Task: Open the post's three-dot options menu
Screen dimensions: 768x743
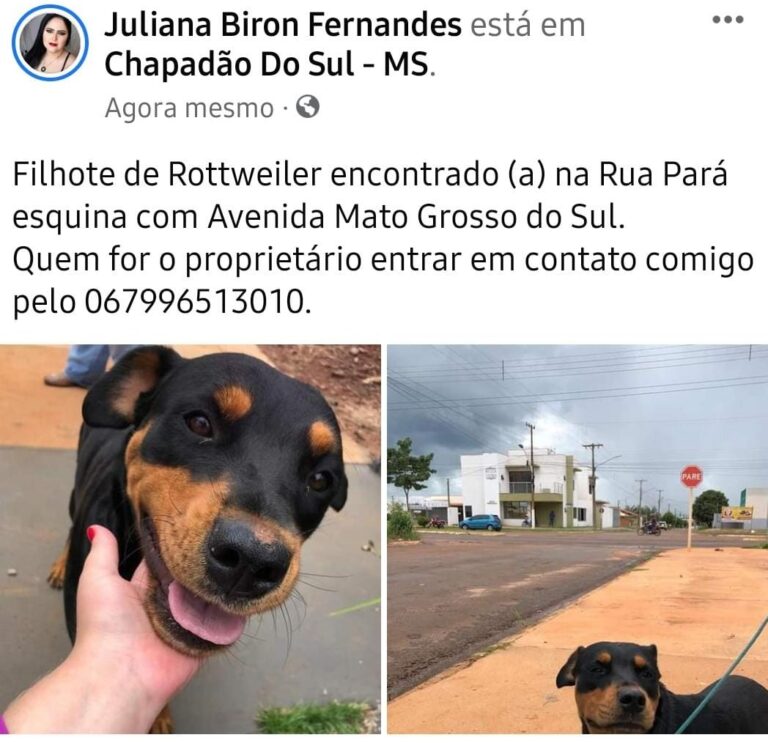Action: point(727,20)
